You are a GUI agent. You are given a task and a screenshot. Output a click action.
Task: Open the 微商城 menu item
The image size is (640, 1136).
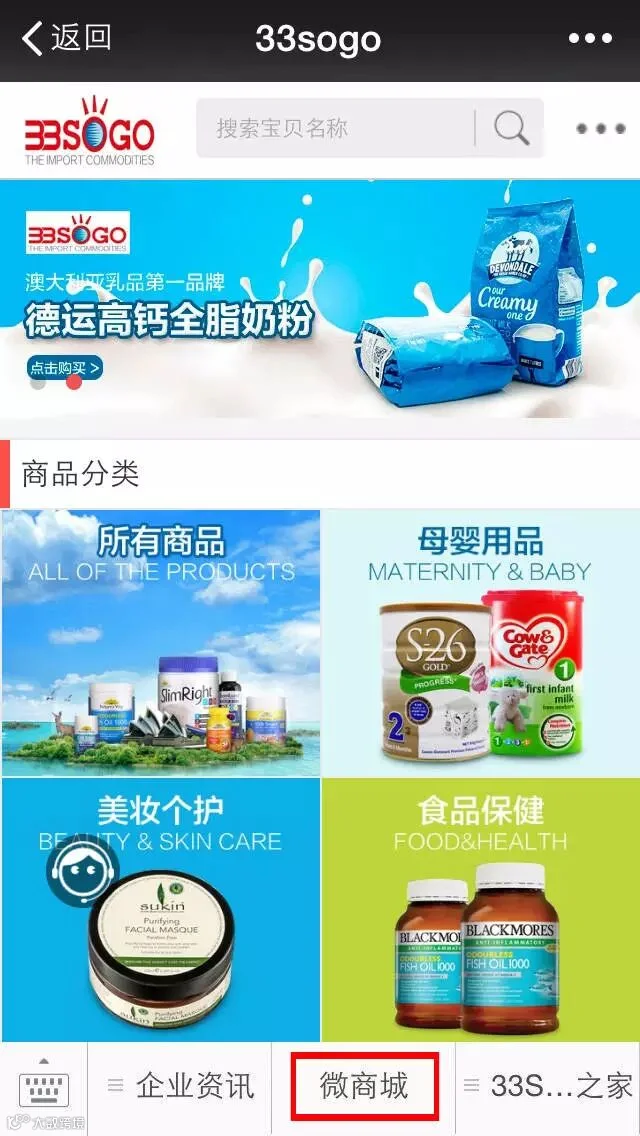tap(365, 1086)
